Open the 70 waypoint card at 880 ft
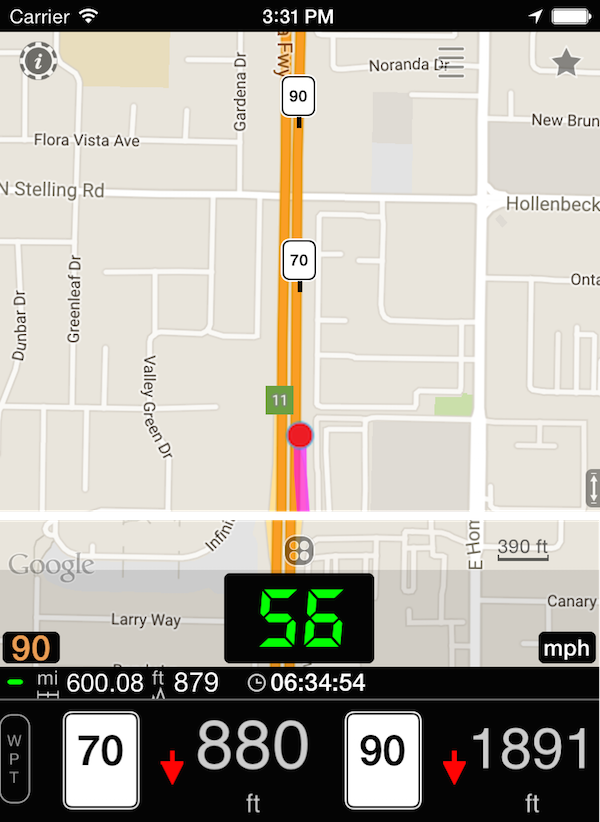Viewport: 600px width, 822px height. pos(102,759)
